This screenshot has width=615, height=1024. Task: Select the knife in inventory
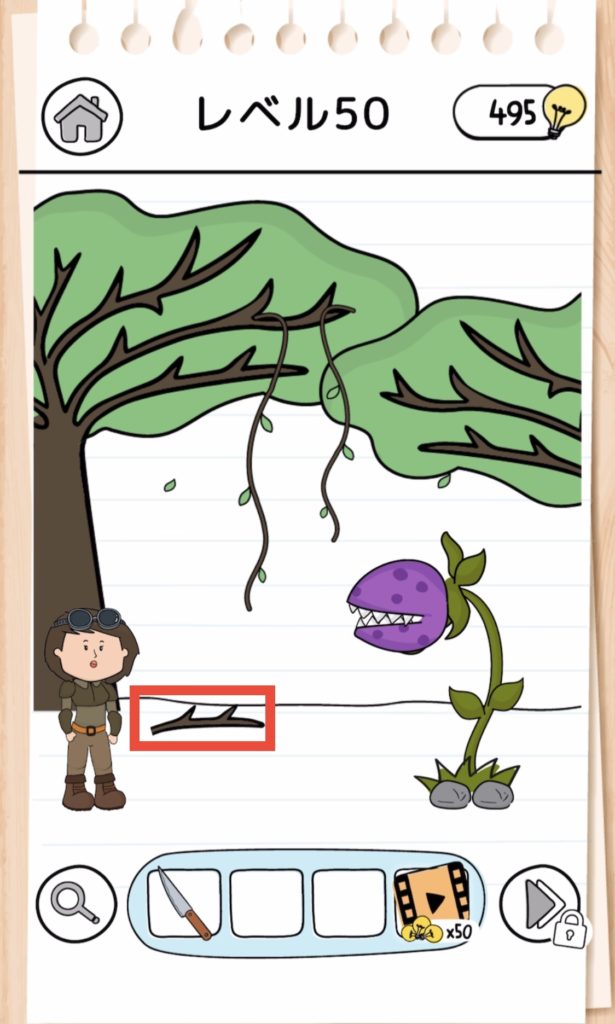(185, 903)
